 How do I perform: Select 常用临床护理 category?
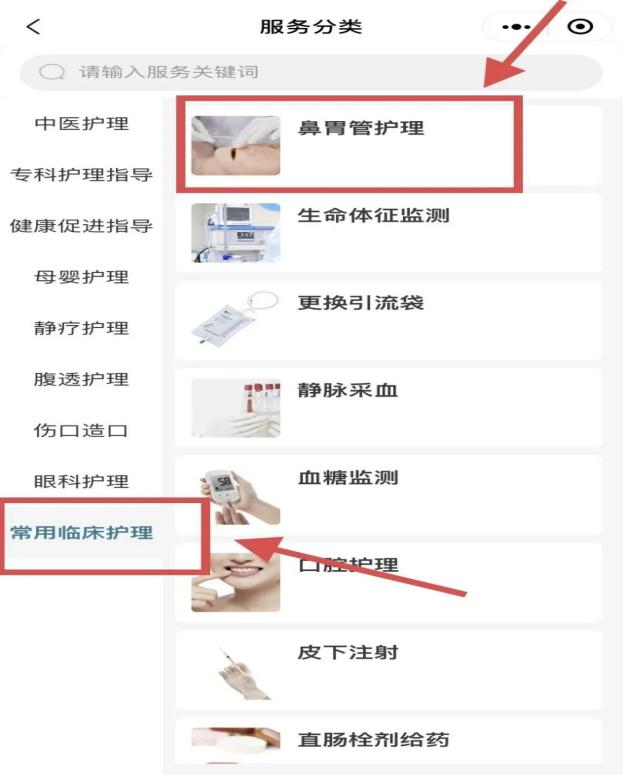[x=81, y=532]
